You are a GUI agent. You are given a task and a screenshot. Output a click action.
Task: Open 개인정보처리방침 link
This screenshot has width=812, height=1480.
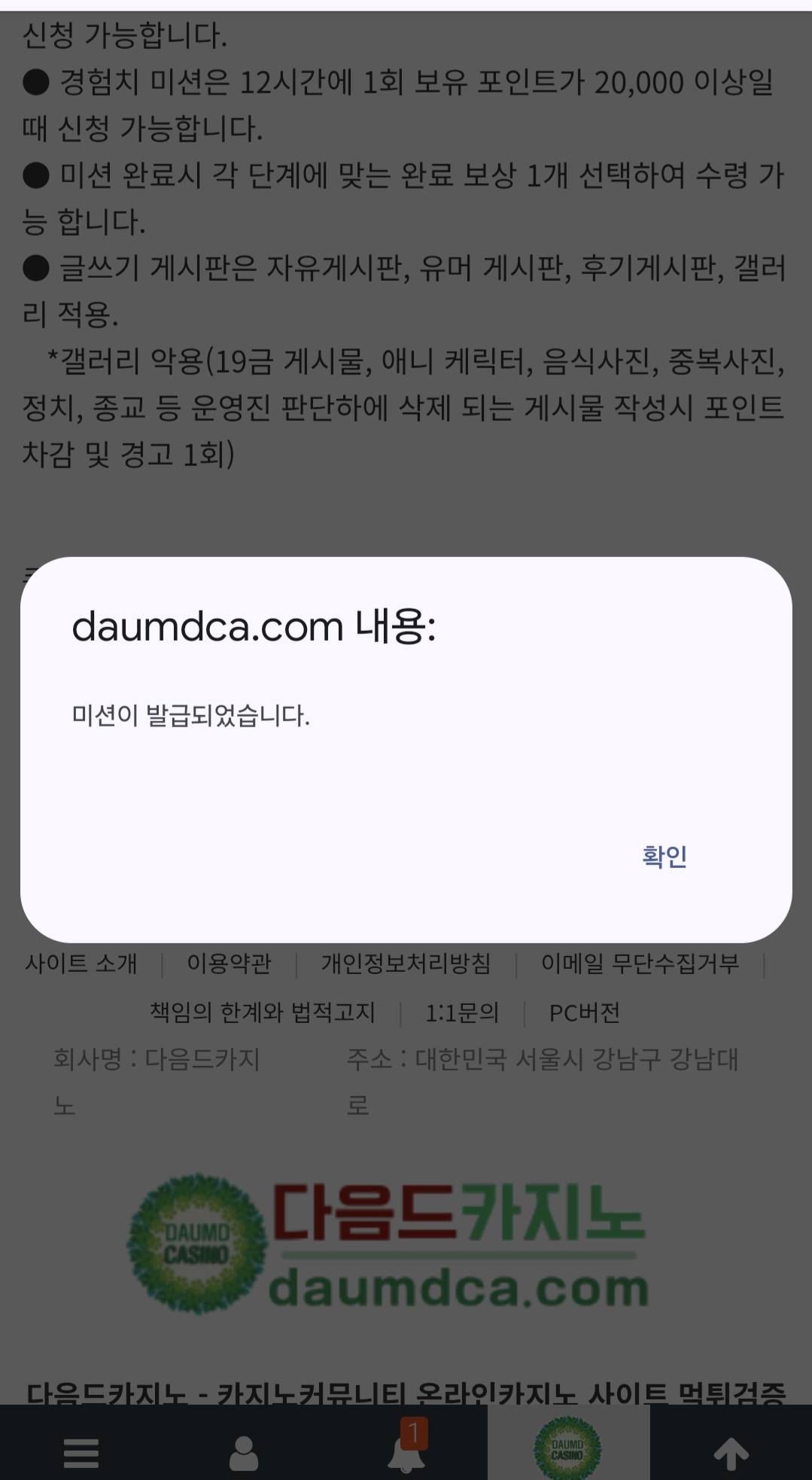pyautogui.click(x=406, y=963)
